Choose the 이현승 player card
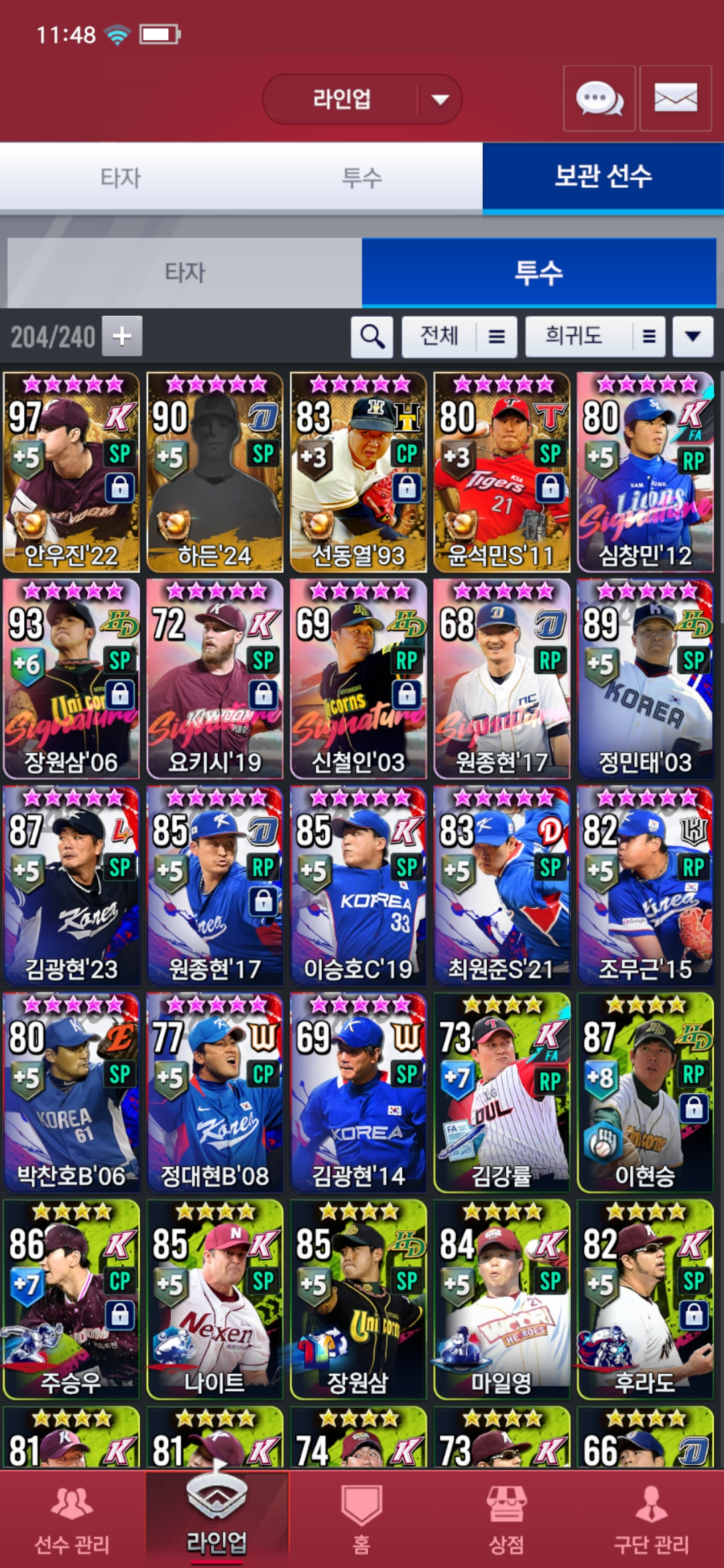 click(645, 1092)
